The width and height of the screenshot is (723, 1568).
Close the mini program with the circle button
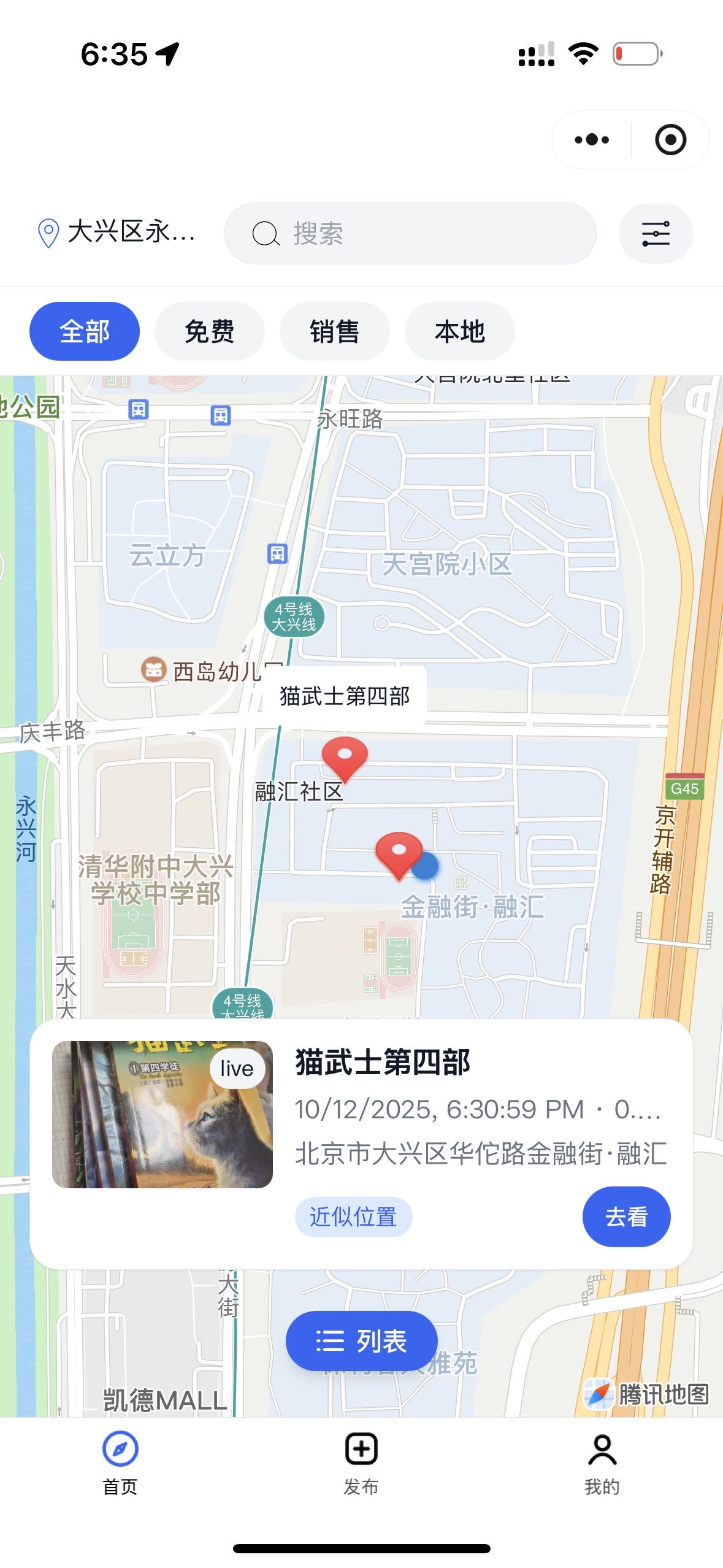670,140
